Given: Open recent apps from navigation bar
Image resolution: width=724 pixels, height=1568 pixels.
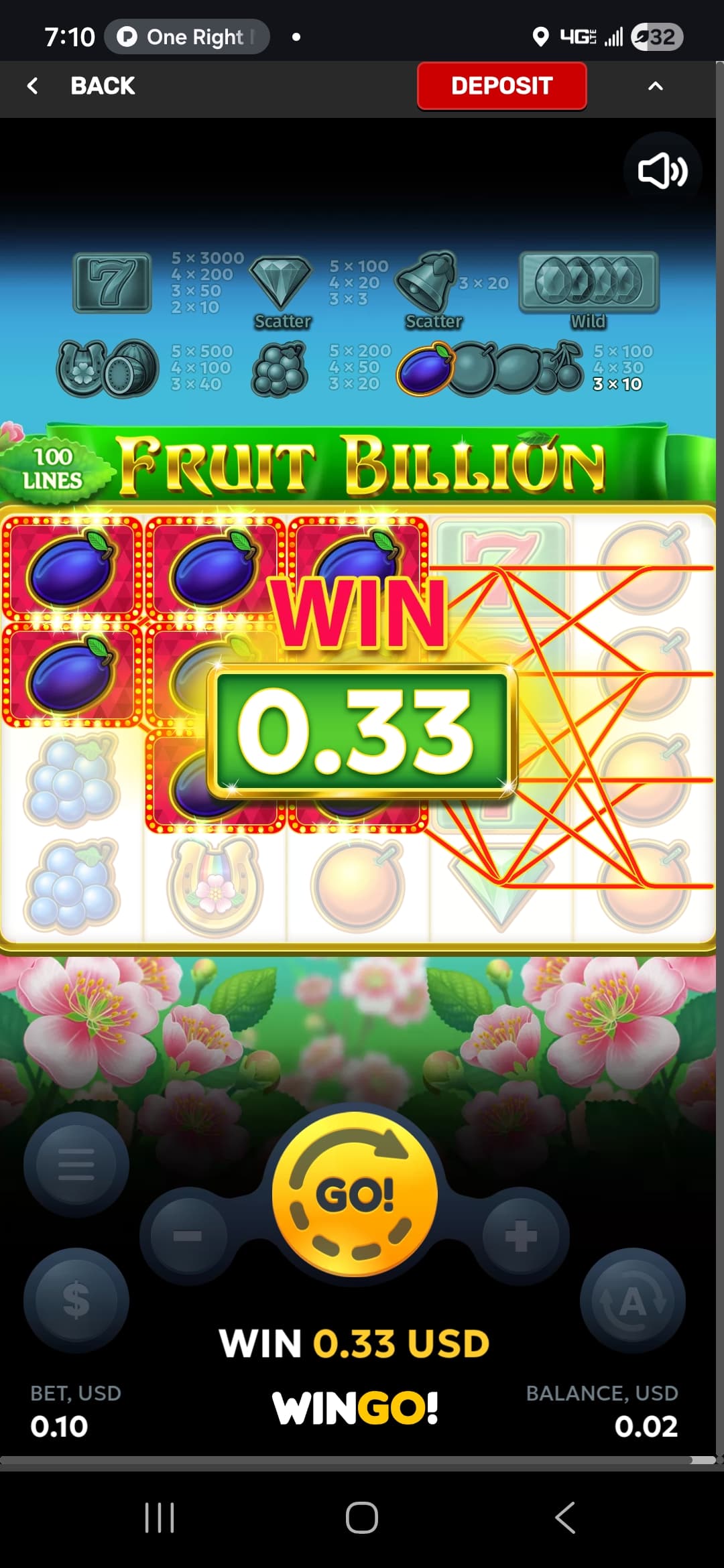Looking at the screenshot, I should click(x=160, y=1518).
